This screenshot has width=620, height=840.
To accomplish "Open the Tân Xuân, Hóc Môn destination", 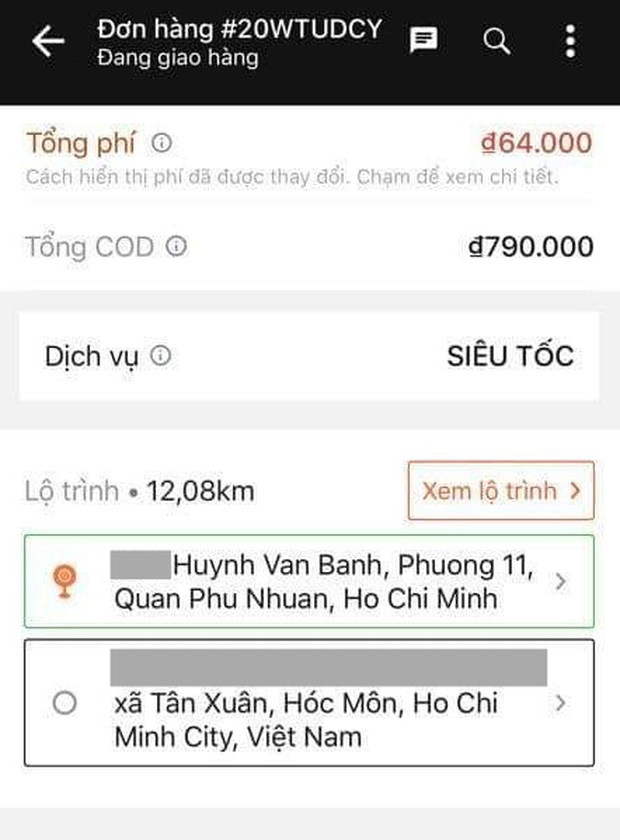I will pyautogui.click(x=309, y=703).
